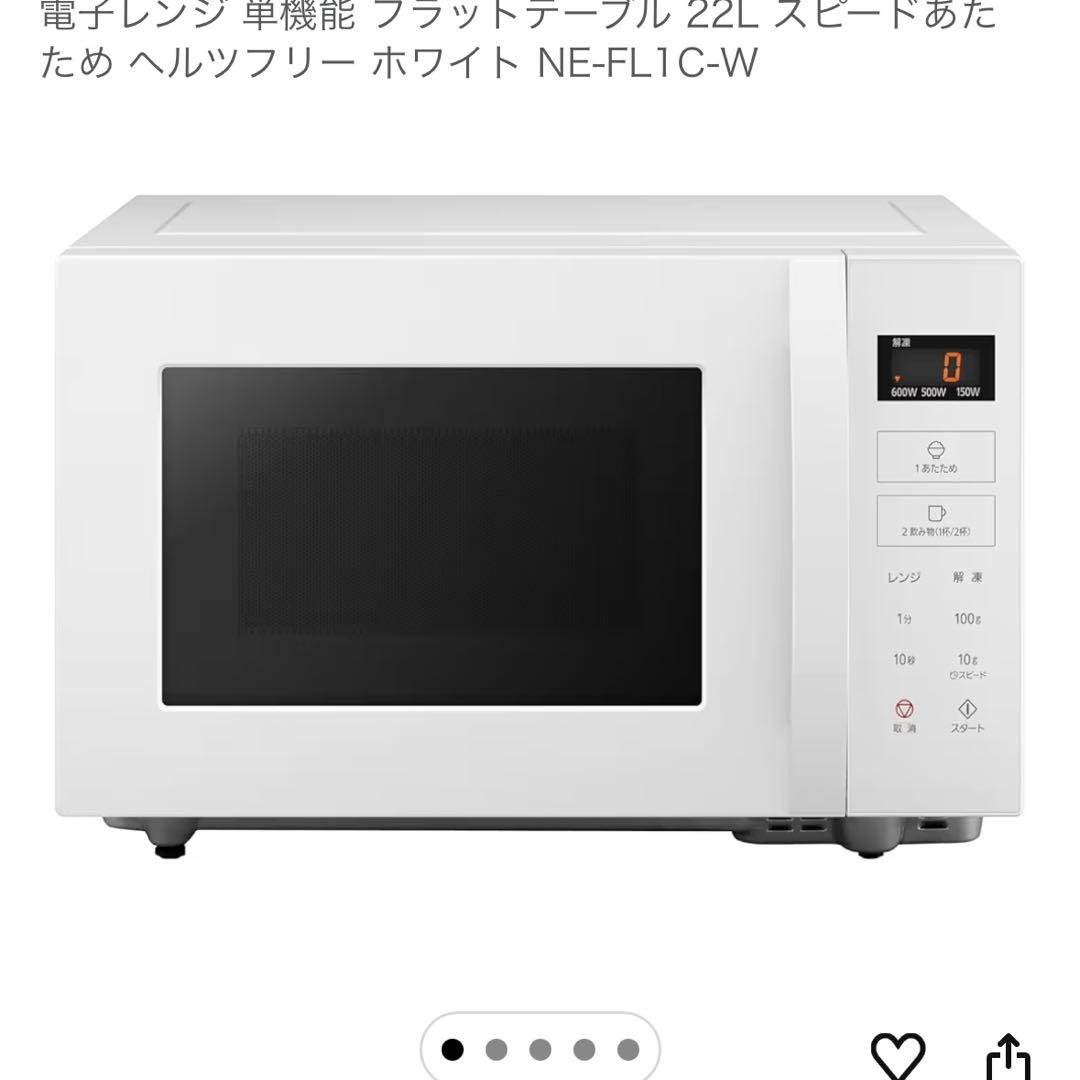Tap the image page indicator dots
The height and width of the screenshot is (1080, 1080).
tap(540, 1050)
